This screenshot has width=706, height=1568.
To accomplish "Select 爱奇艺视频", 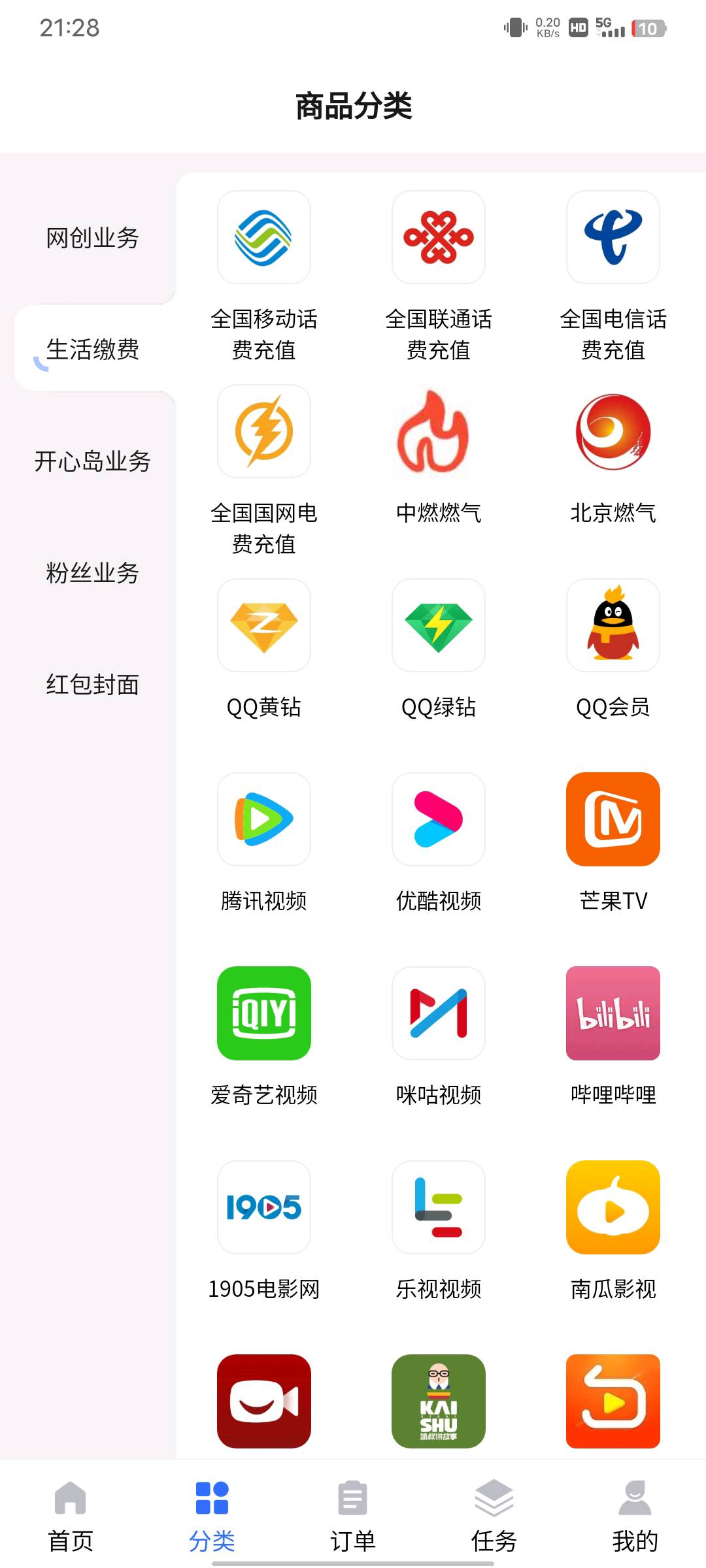I will click(264, 1037).
